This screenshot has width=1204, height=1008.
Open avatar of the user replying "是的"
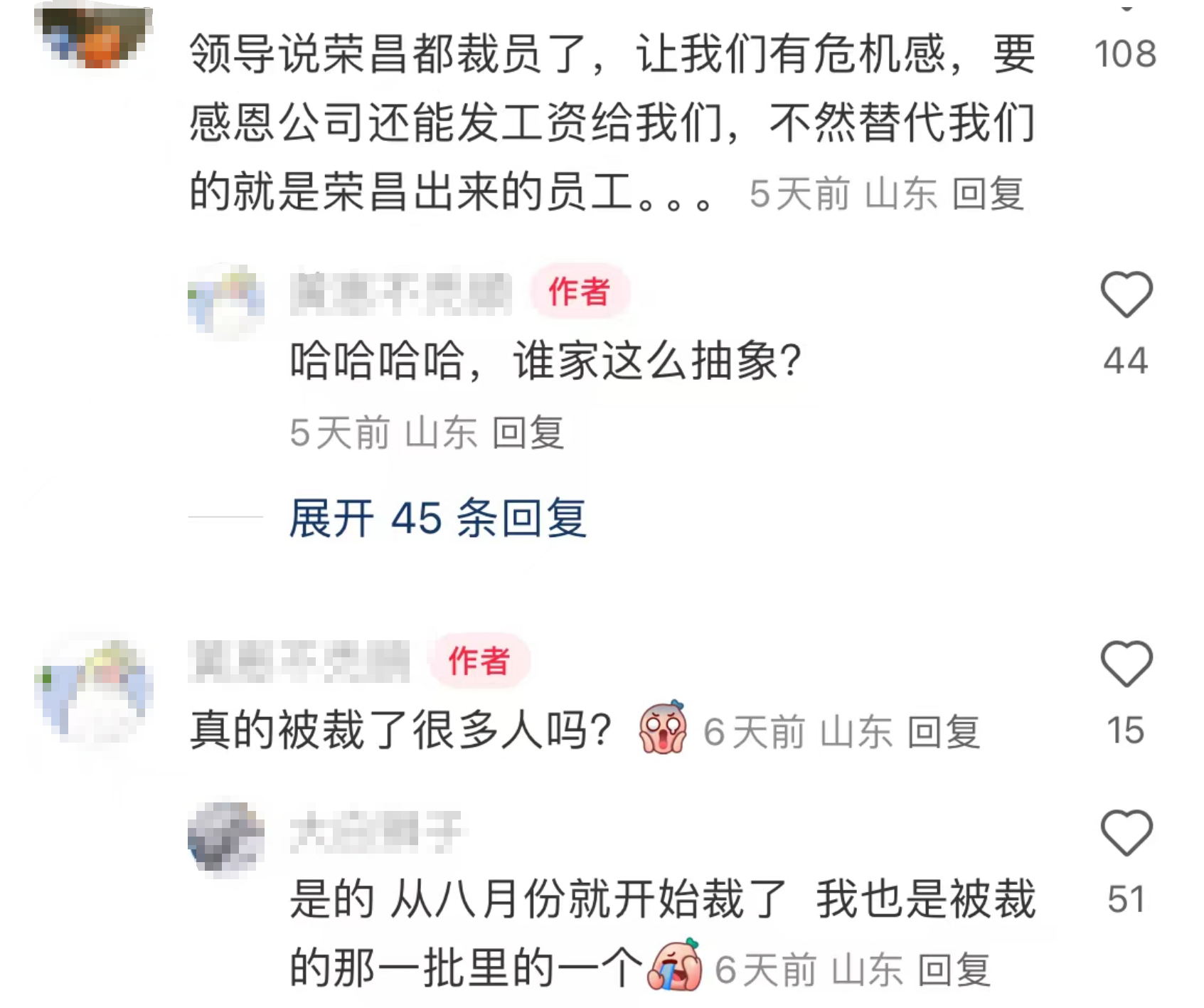226,838
